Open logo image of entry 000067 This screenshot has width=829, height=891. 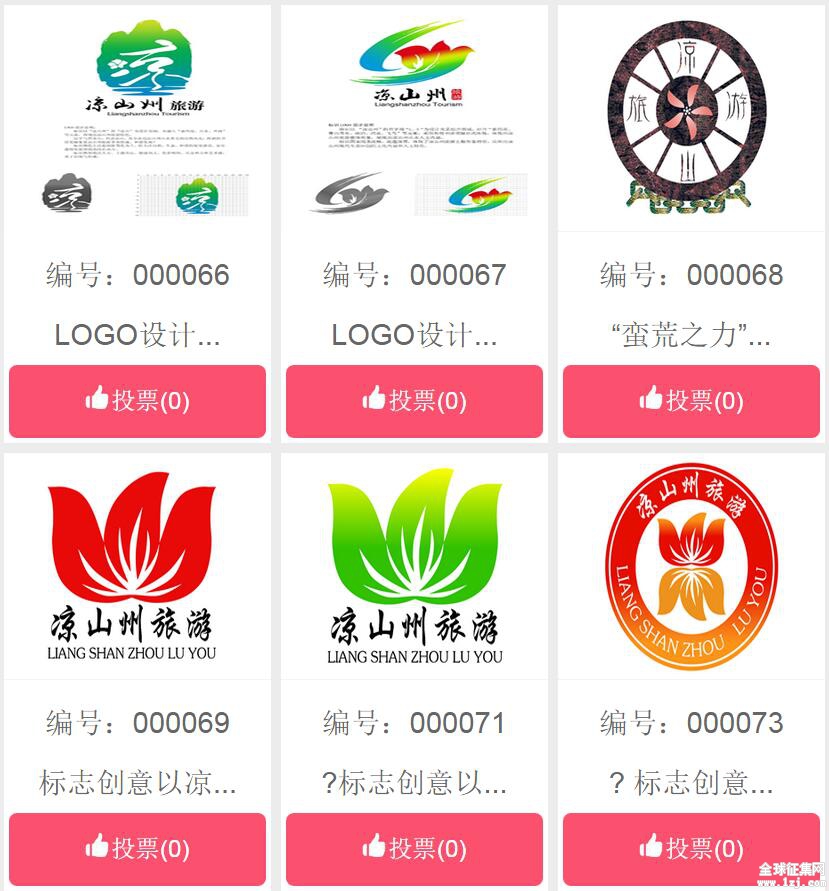(x=414, y=118)
